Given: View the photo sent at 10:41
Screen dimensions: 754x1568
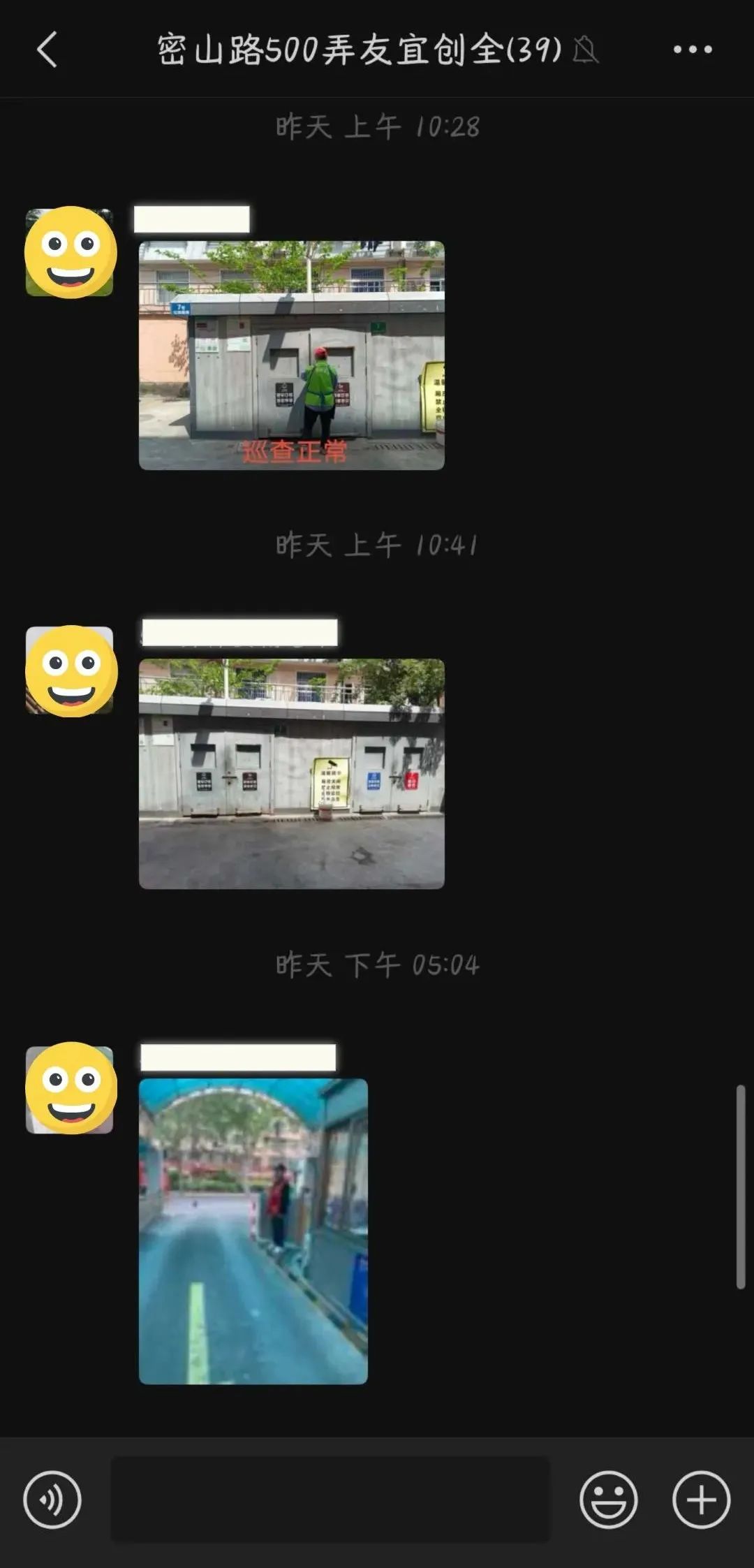Looking at the screenshot, I should point(291,773).
